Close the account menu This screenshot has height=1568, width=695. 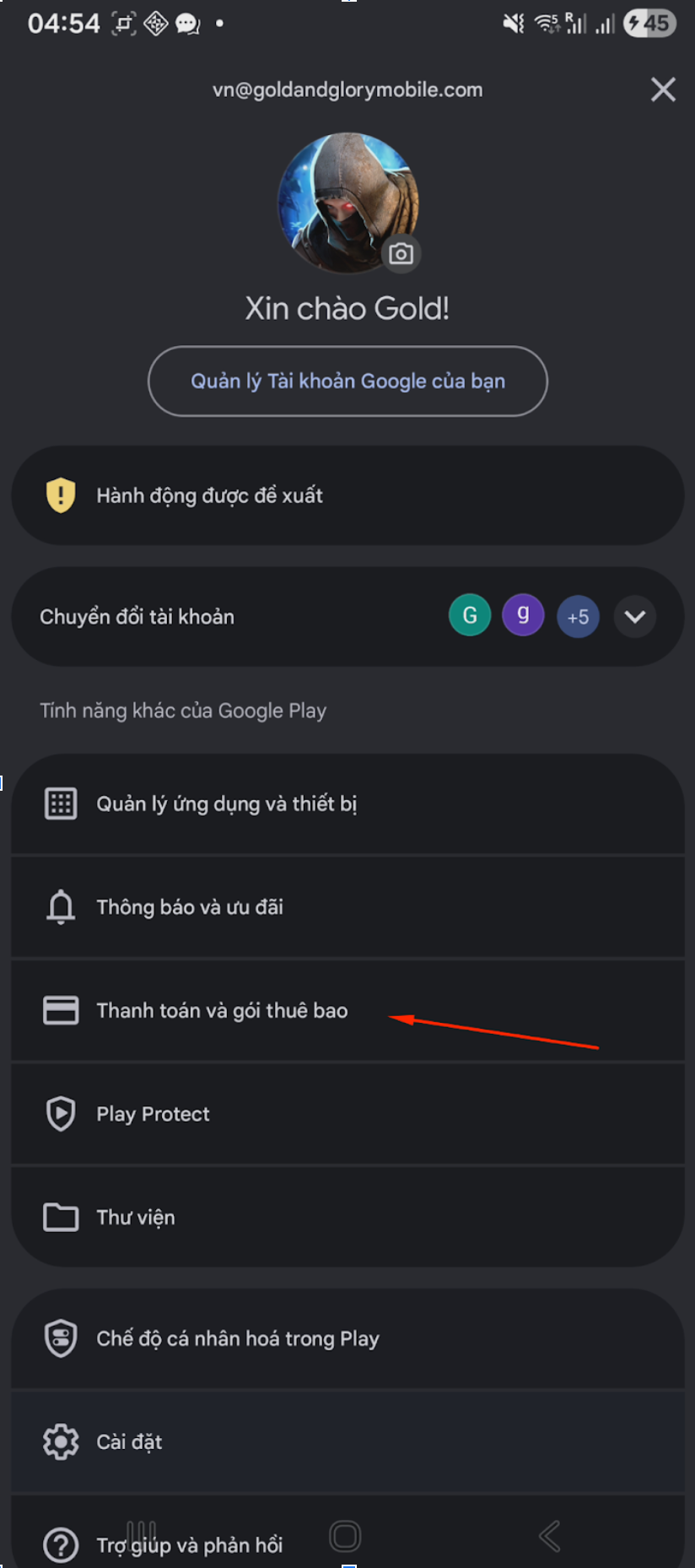tap(663, 89)
